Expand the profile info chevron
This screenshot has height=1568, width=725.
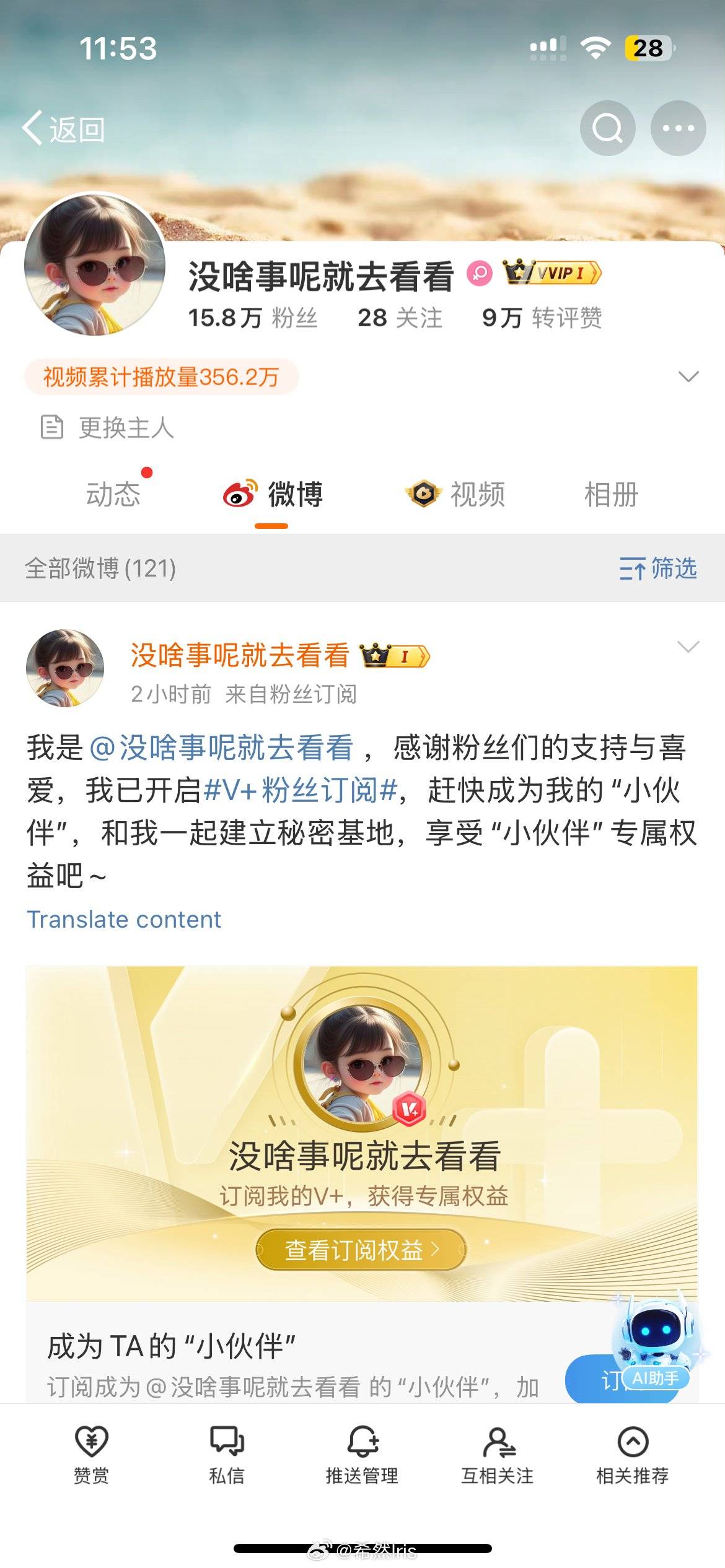tap(688, 377)
